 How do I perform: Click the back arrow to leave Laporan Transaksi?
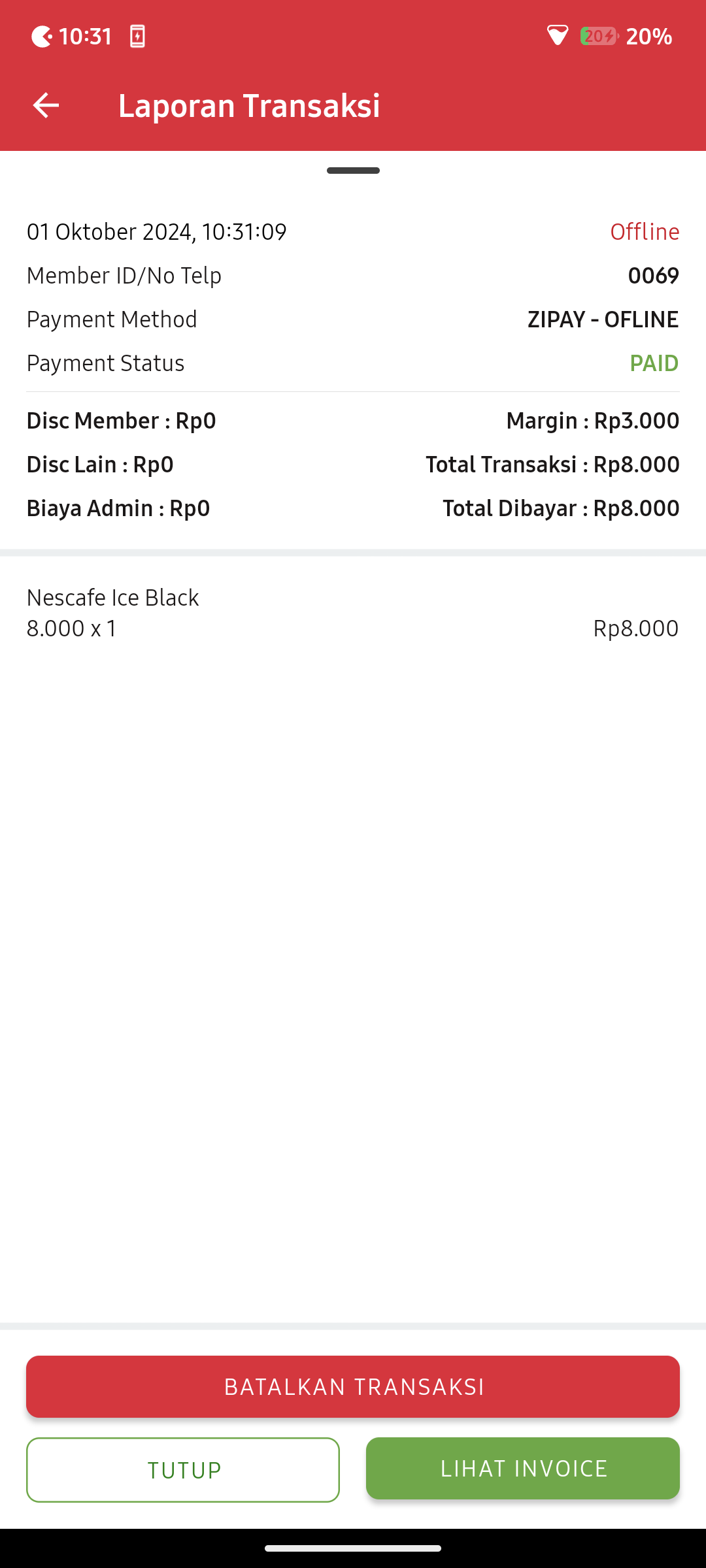44,105
